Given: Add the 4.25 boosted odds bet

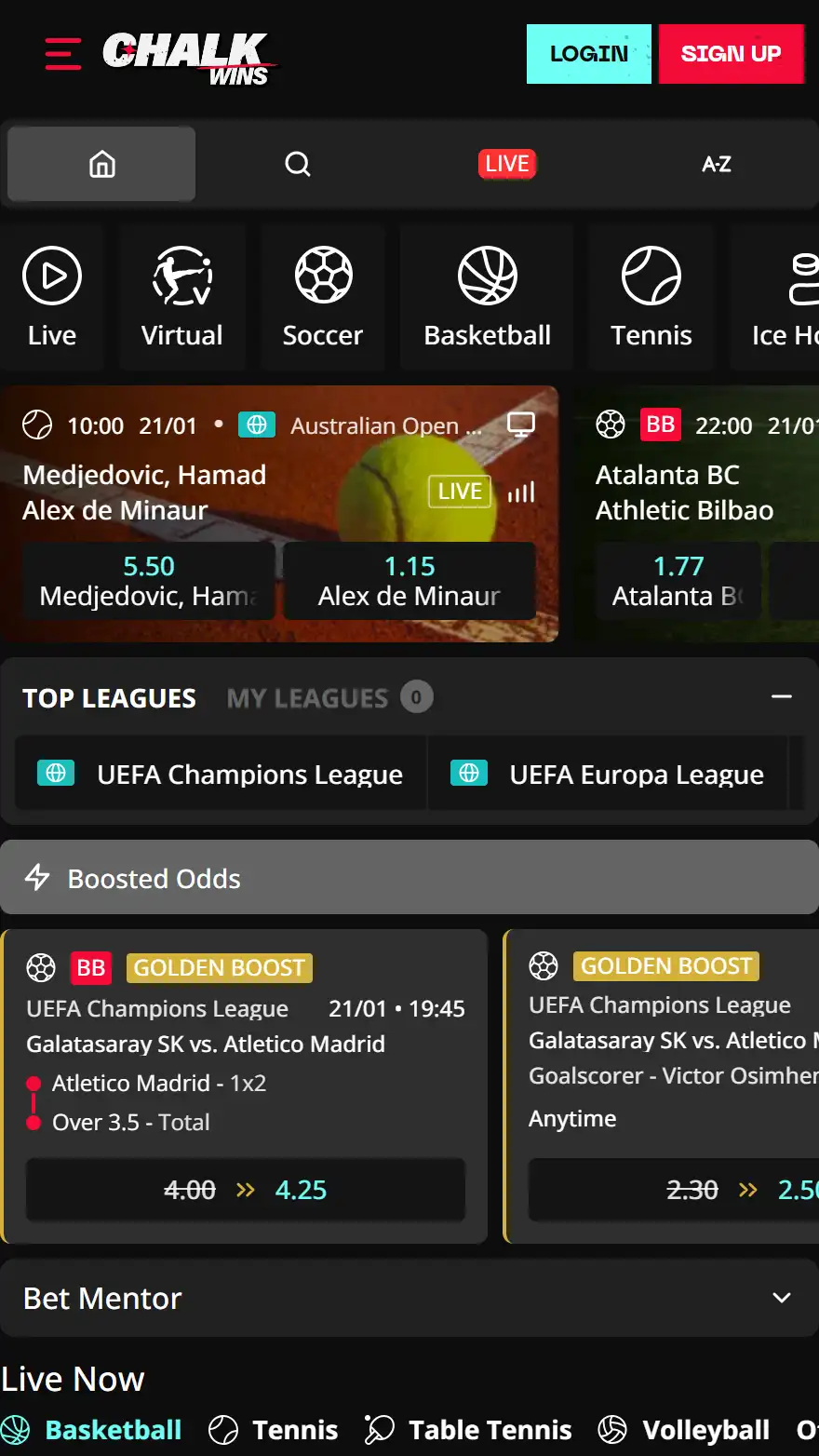Looking at the screenshot, I should 246,1190.
